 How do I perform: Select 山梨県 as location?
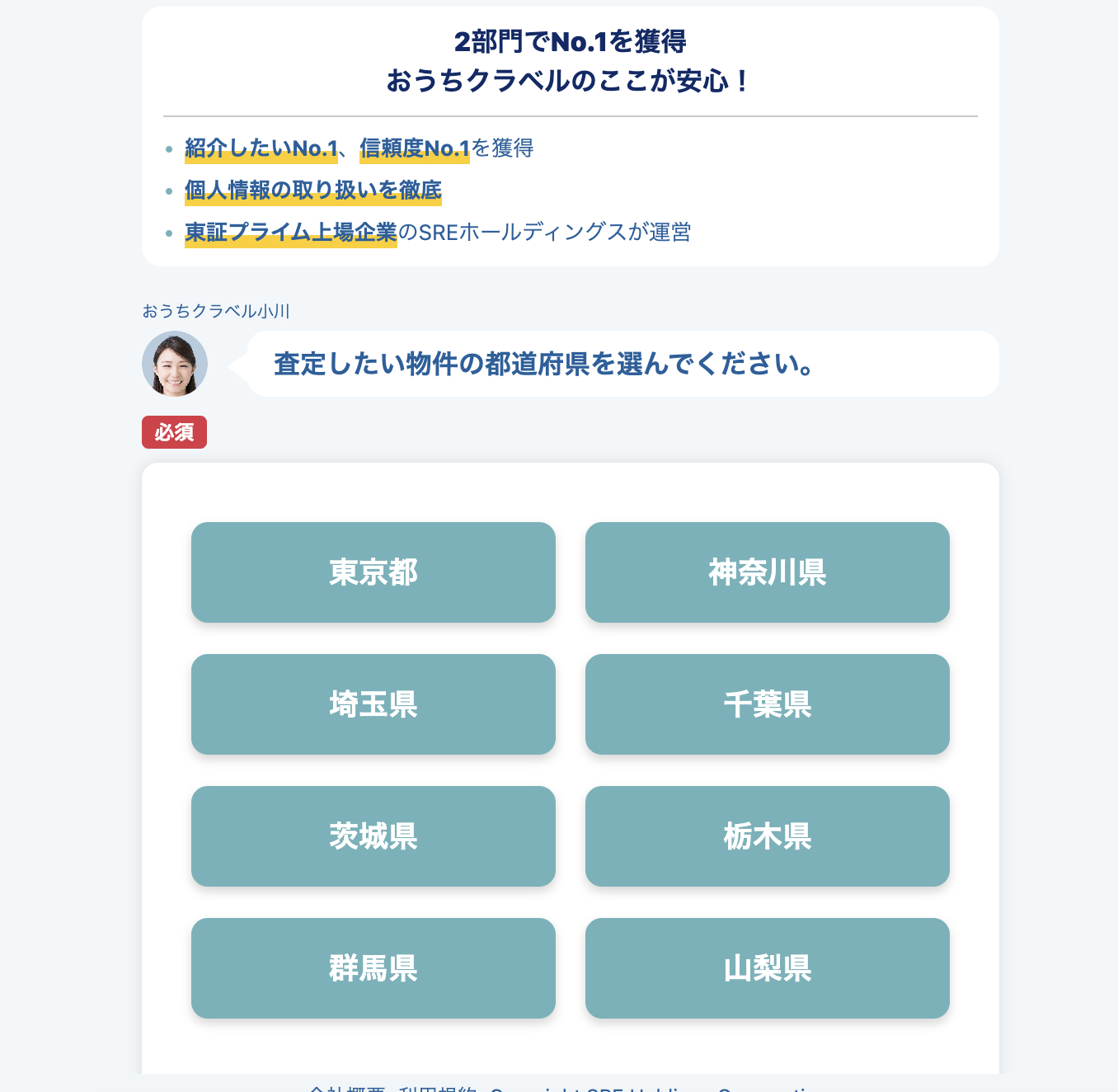[x=768, y=968]
